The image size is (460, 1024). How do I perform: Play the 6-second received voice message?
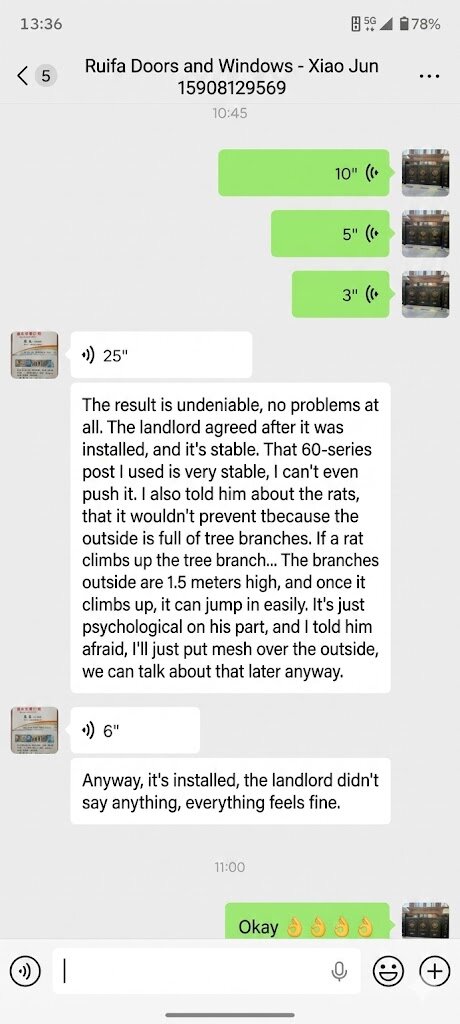pyautogui.click(x=135, y=730)
